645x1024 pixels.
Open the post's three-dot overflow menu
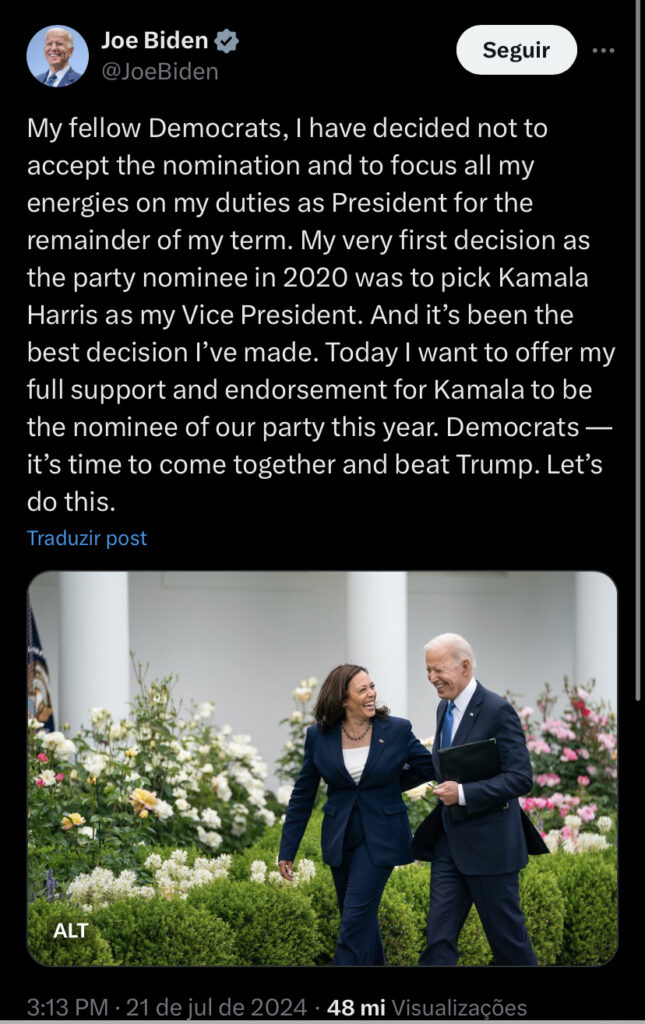point(603,50)
